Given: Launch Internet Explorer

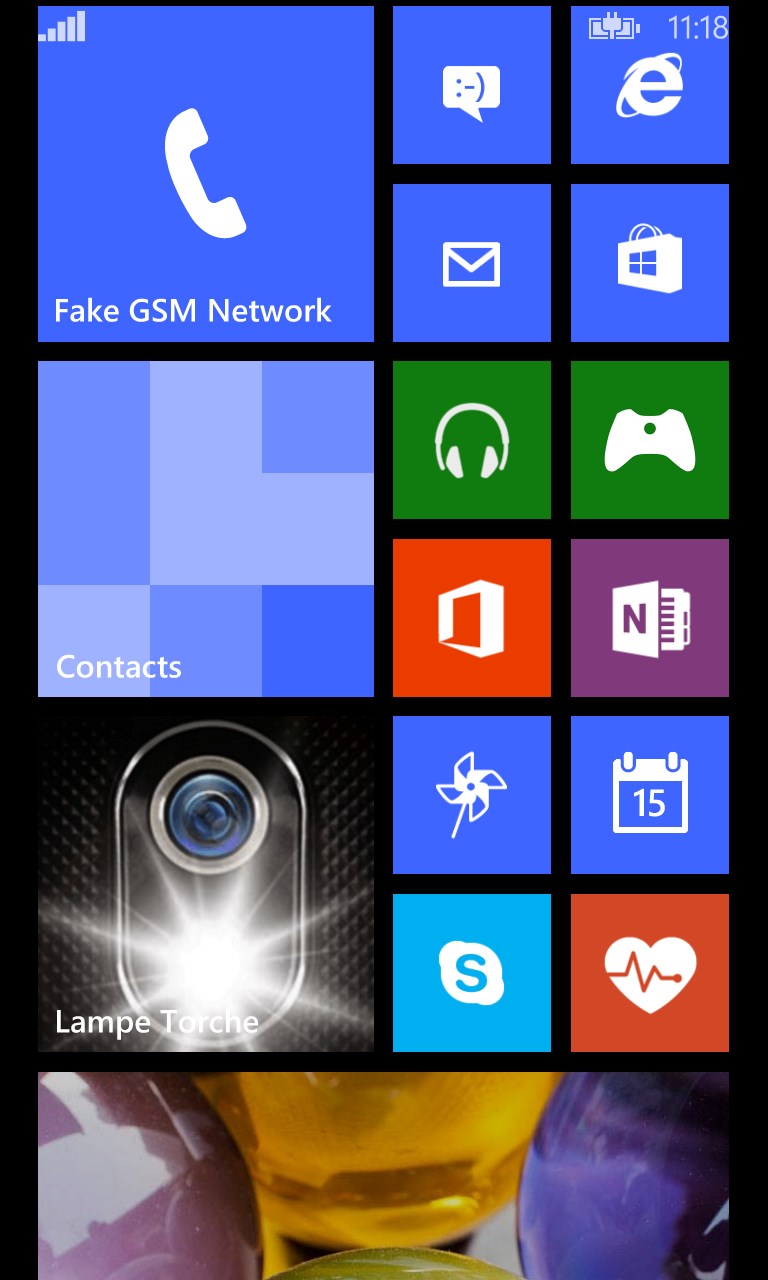Looking at the screenshot, I should point(649,85).
